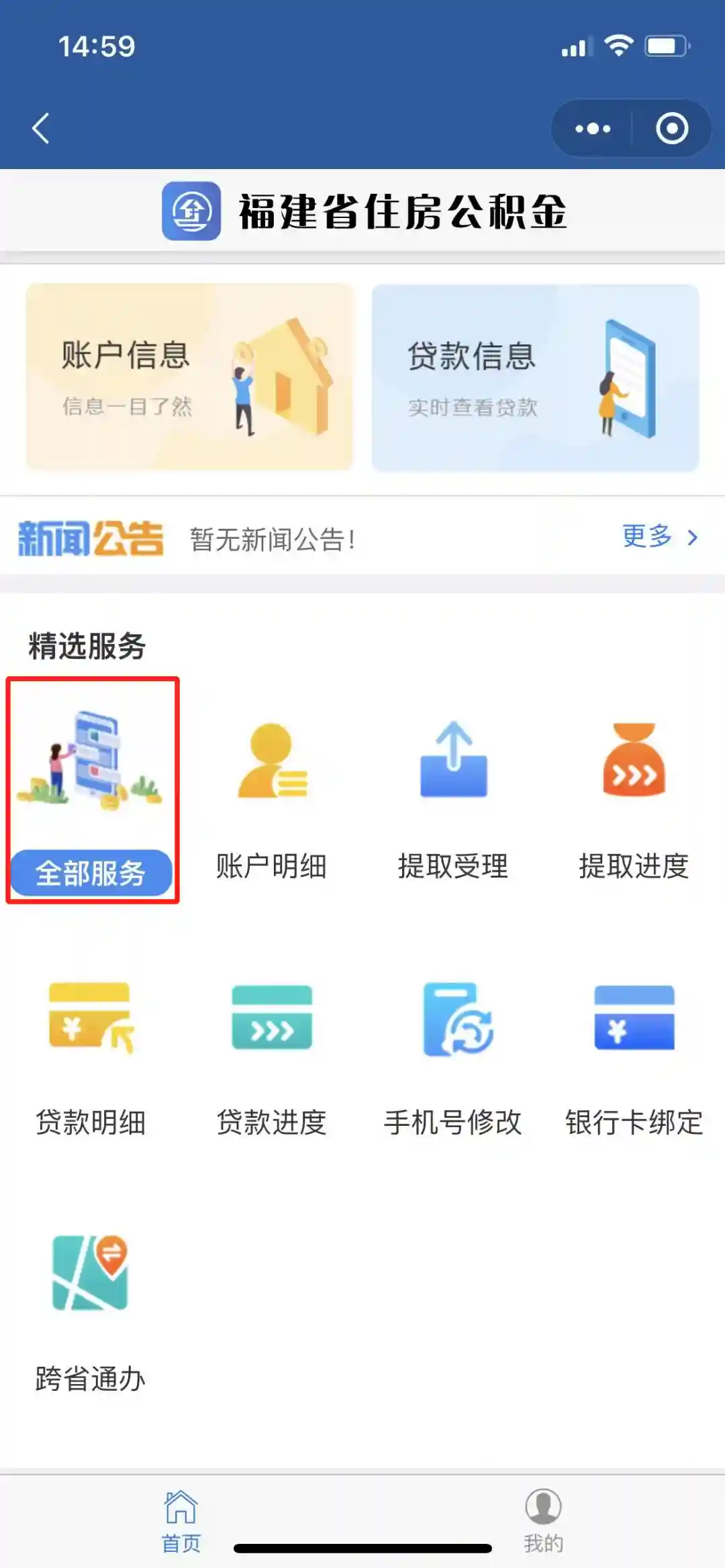Switch to the 我的 tab
This screenshot has width=725, height=1568.
tap(543, 1521)
